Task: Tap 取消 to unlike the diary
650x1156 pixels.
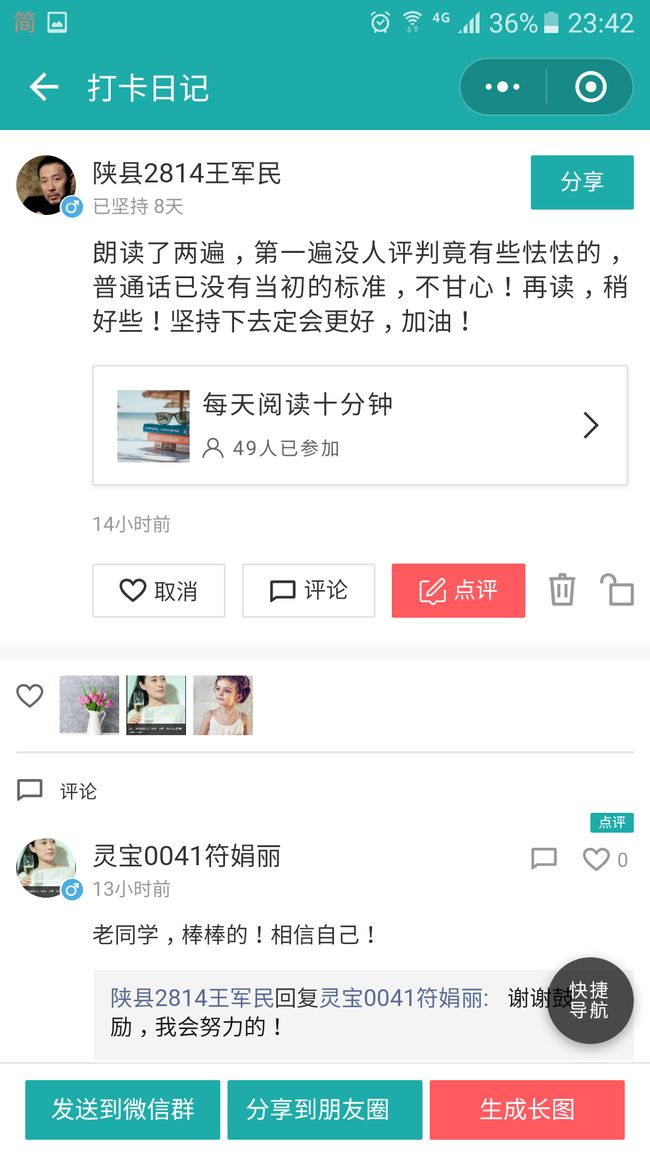Action: pyautogui.click(x=158, y=591)
